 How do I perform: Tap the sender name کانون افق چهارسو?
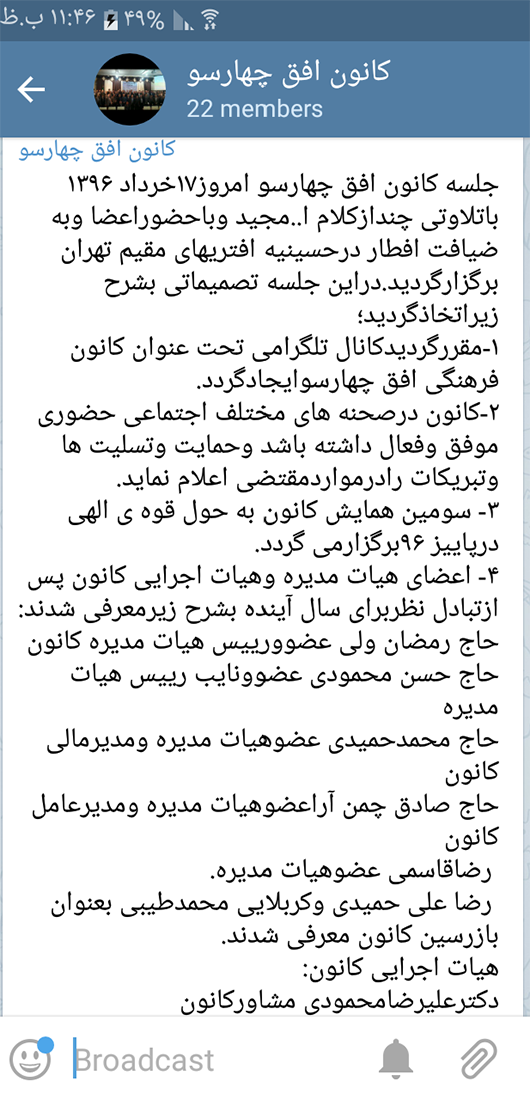click(97, 149)
